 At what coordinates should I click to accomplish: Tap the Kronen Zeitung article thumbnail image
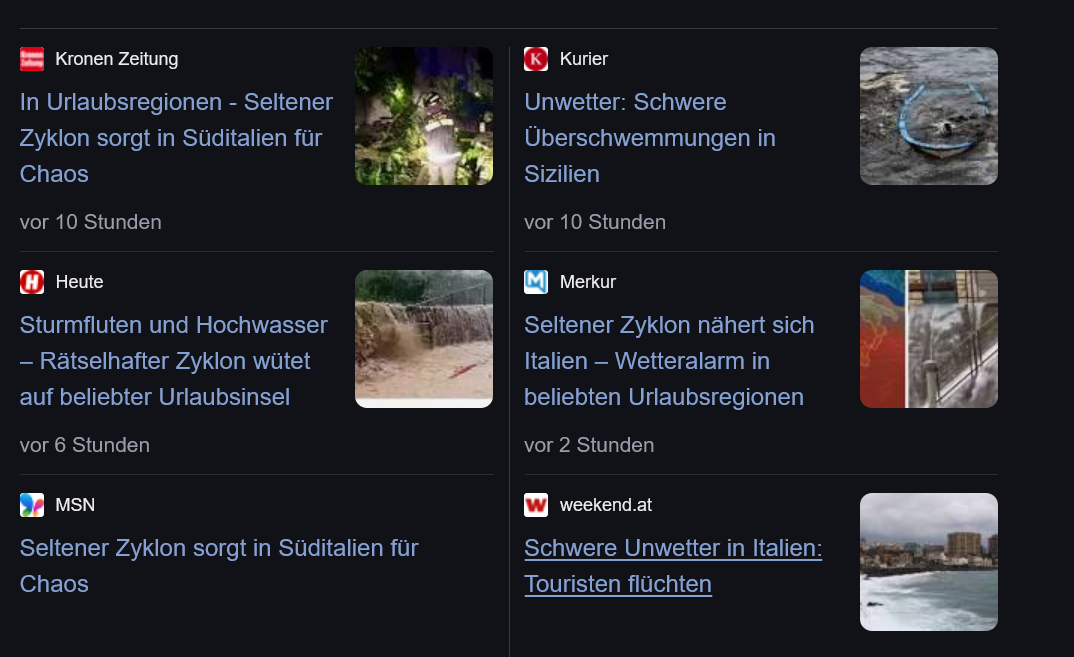(424, 116)
